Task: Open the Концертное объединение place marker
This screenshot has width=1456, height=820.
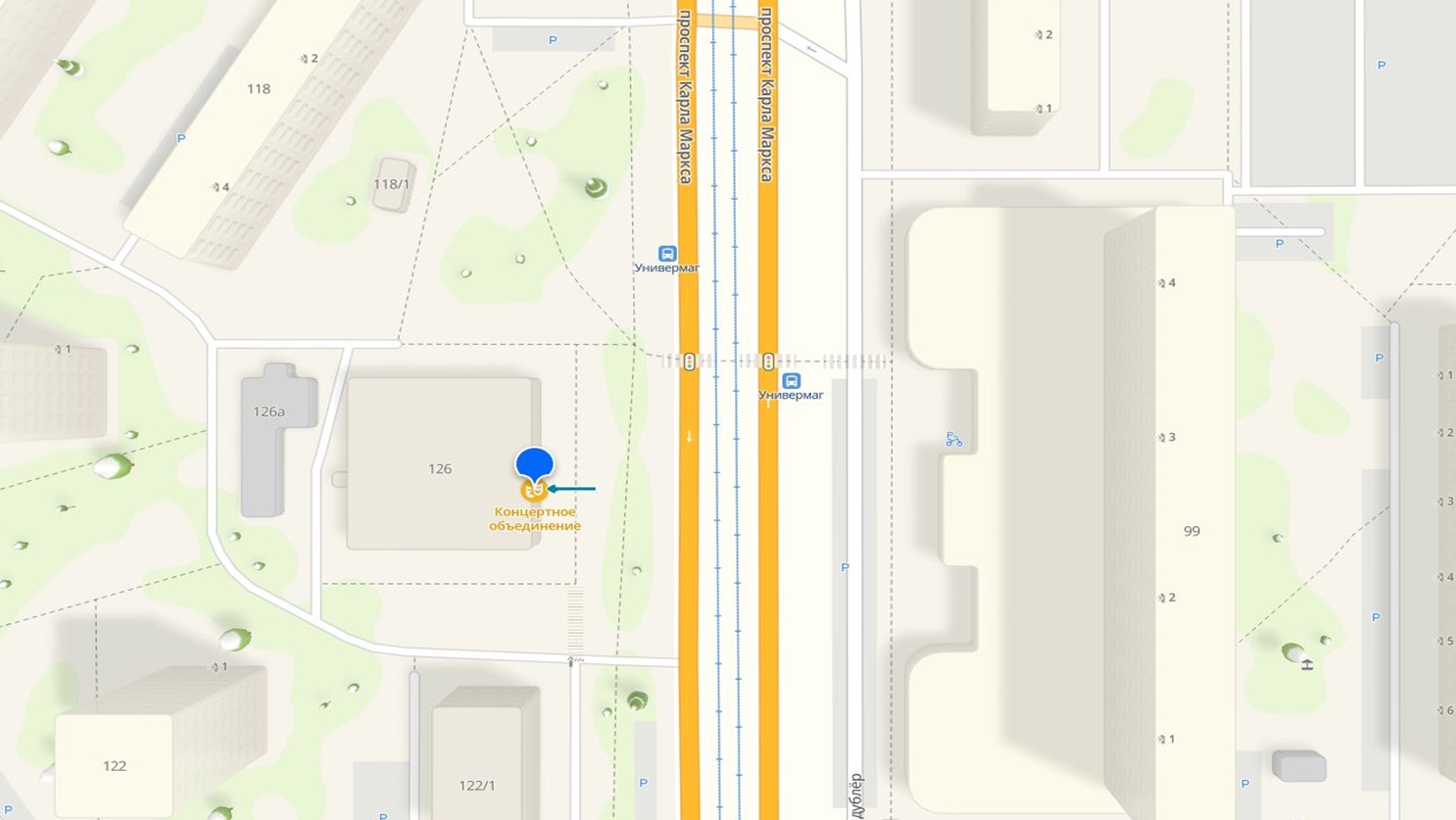Action: point(534,490)
